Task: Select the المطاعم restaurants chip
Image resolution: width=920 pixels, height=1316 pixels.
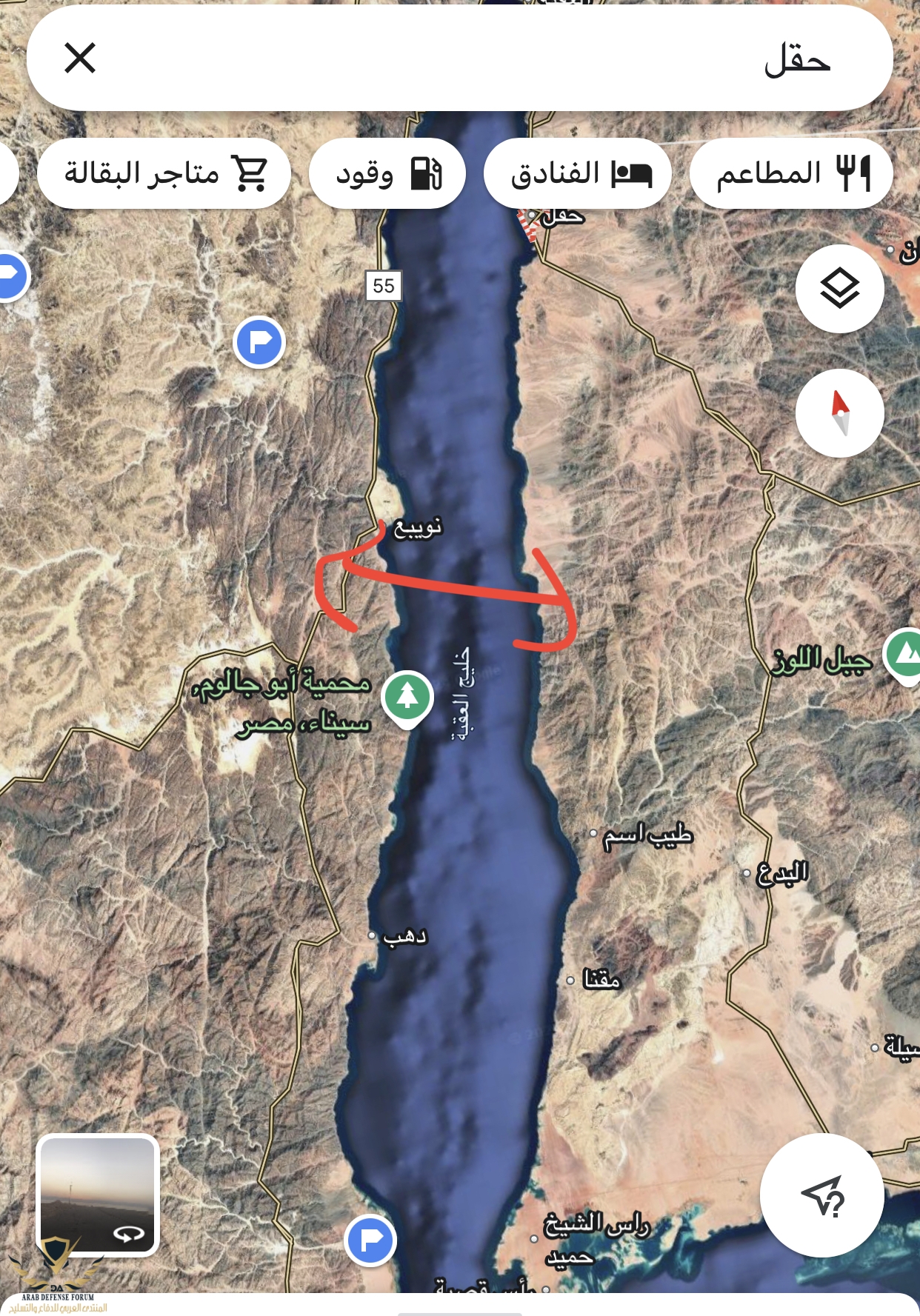Action: [791, 173]
